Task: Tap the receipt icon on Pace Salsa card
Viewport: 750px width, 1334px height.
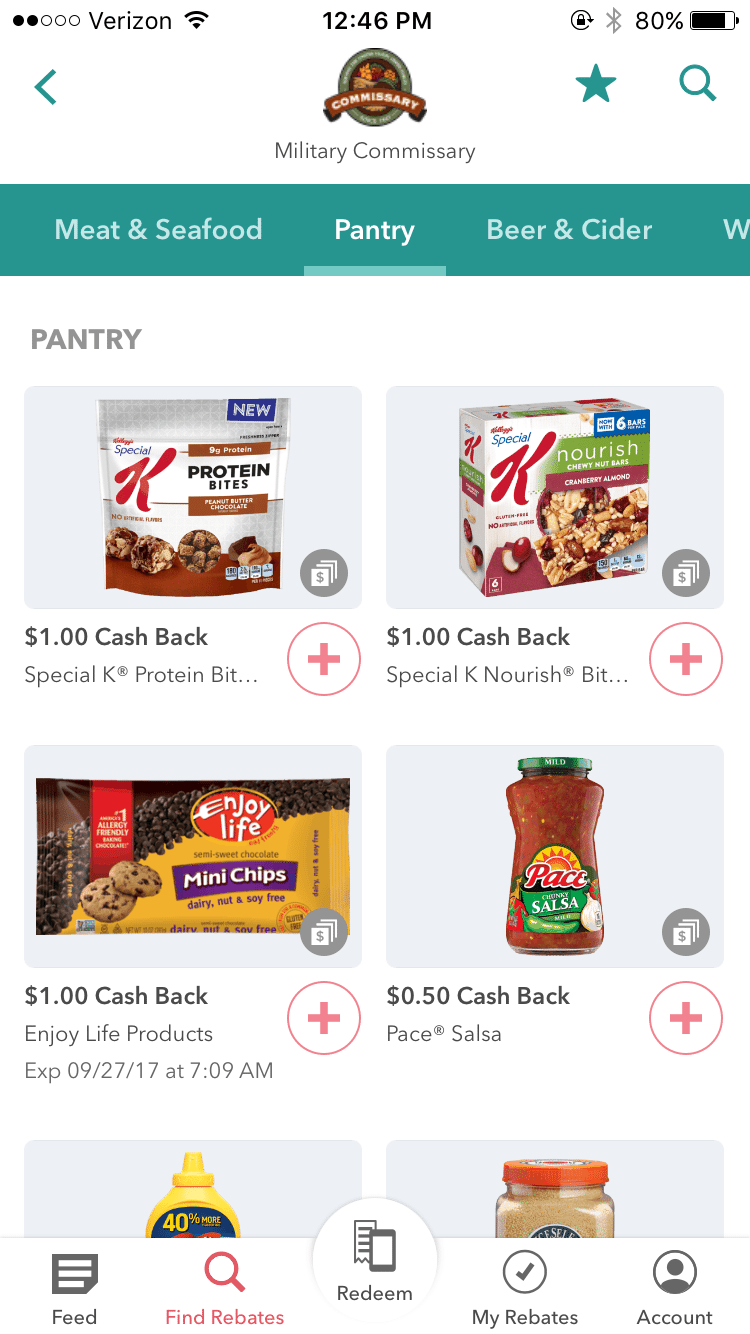Action: click(686, 931)
